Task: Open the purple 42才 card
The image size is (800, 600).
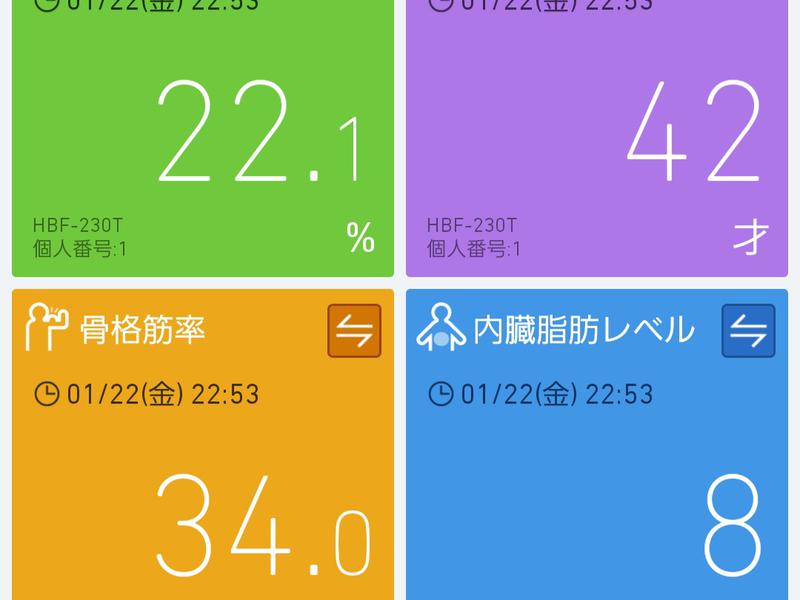Action: coord(596,140)
